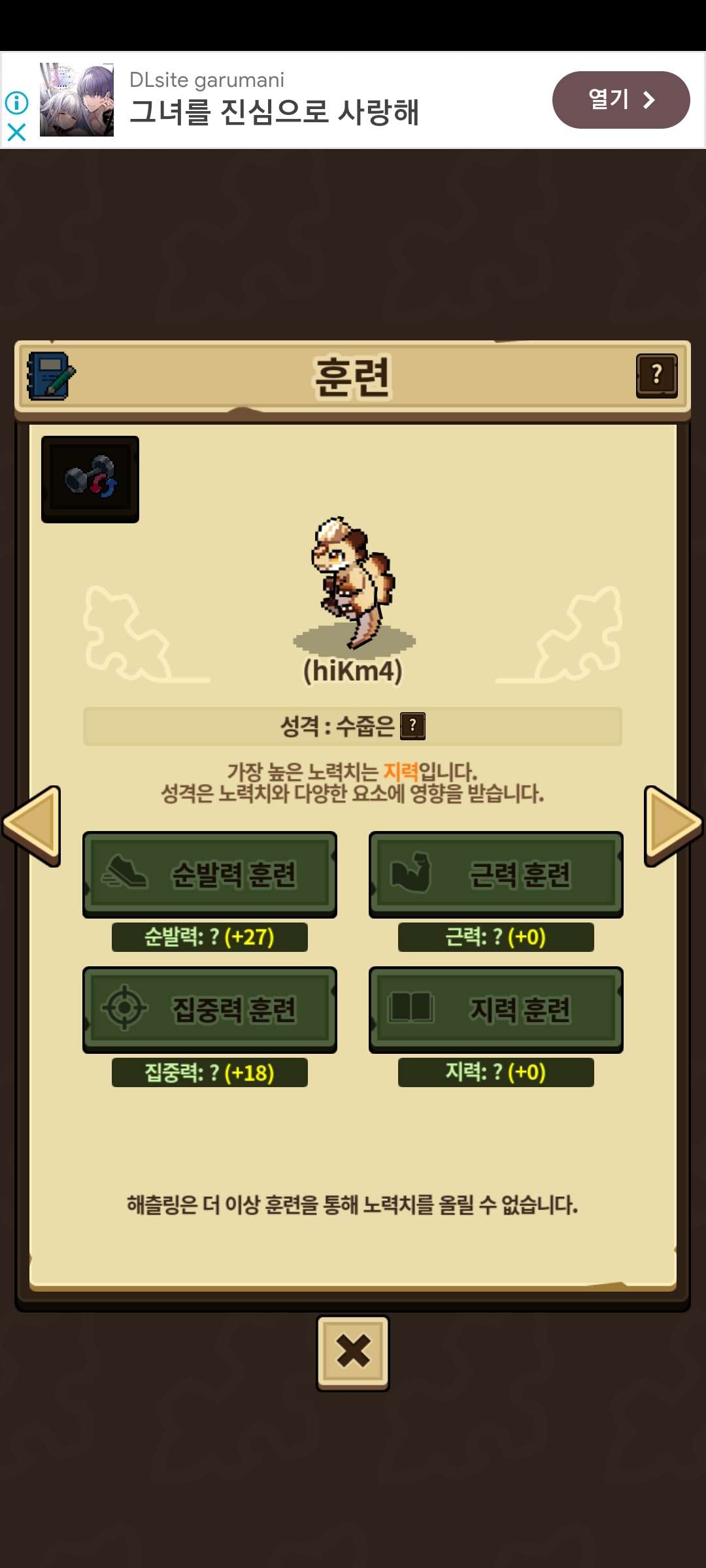Viewport: 706px width, 1568px height.
Task: Dismiss the ad banner
Action: coord(16,133)
